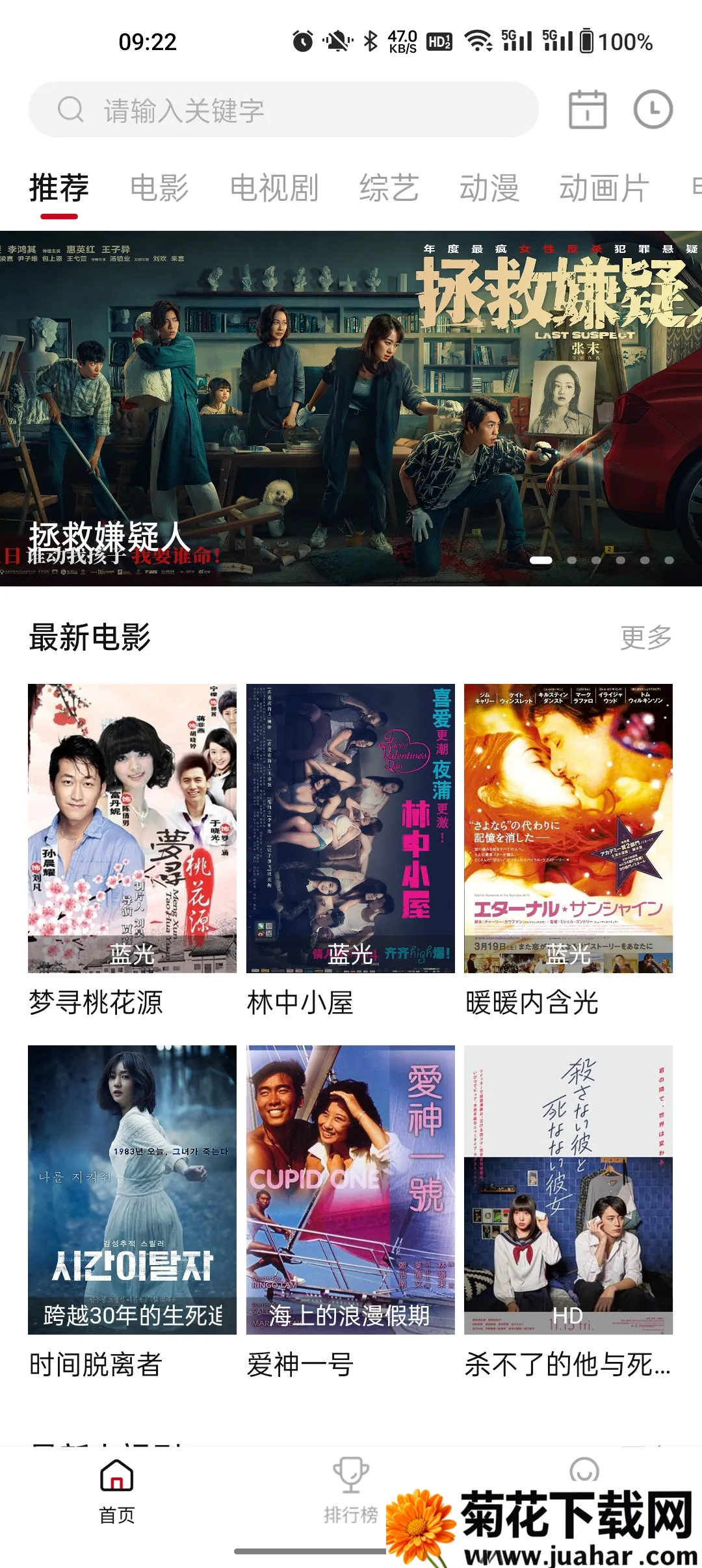
Task: Select the 综艺 tab
Action: coord(389,189)
